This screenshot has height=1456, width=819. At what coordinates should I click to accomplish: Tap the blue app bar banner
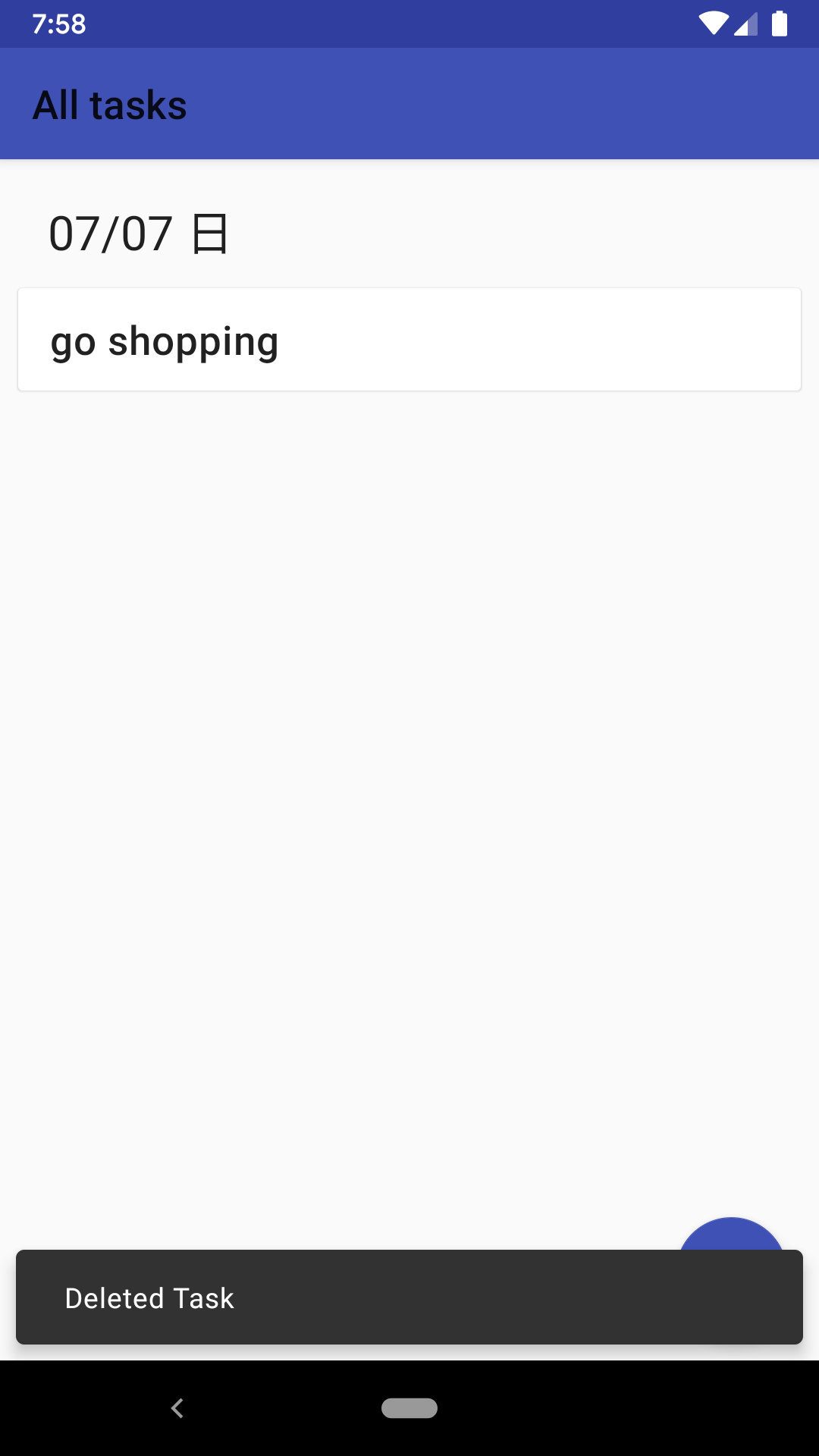click(x=409, y=104)
